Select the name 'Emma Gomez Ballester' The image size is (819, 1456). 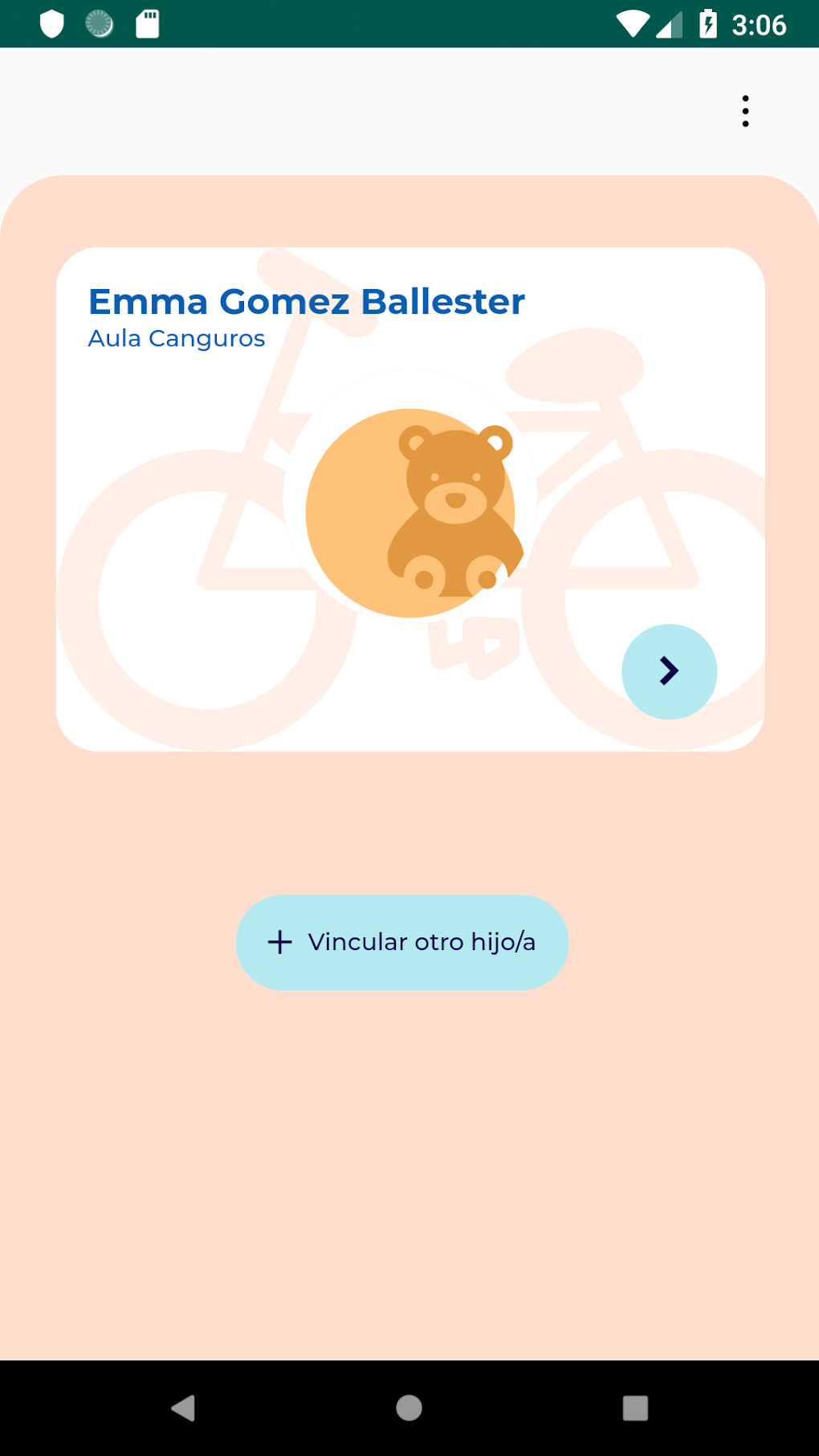305,301
